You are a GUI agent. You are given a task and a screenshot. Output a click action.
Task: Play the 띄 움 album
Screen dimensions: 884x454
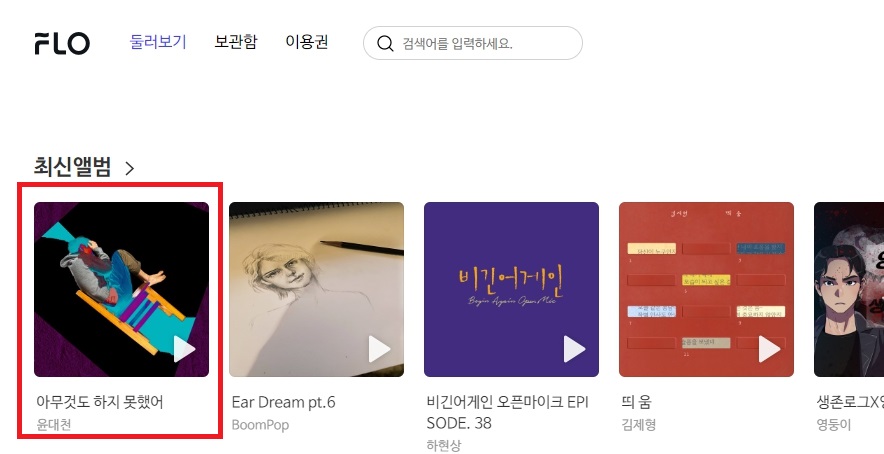[769, 349]
